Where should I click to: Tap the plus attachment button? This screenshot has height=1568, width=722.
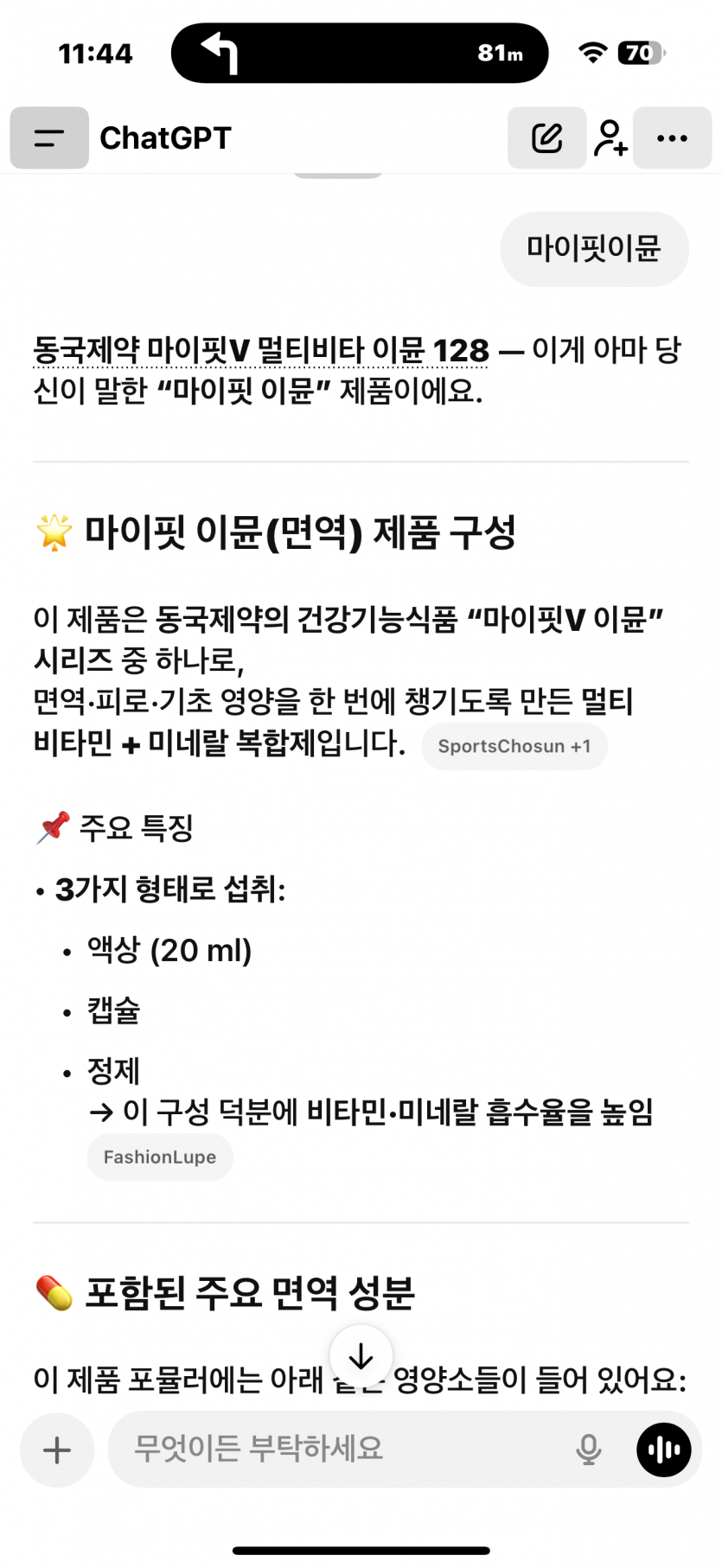pyautogui.click(x=57, y=1450)
